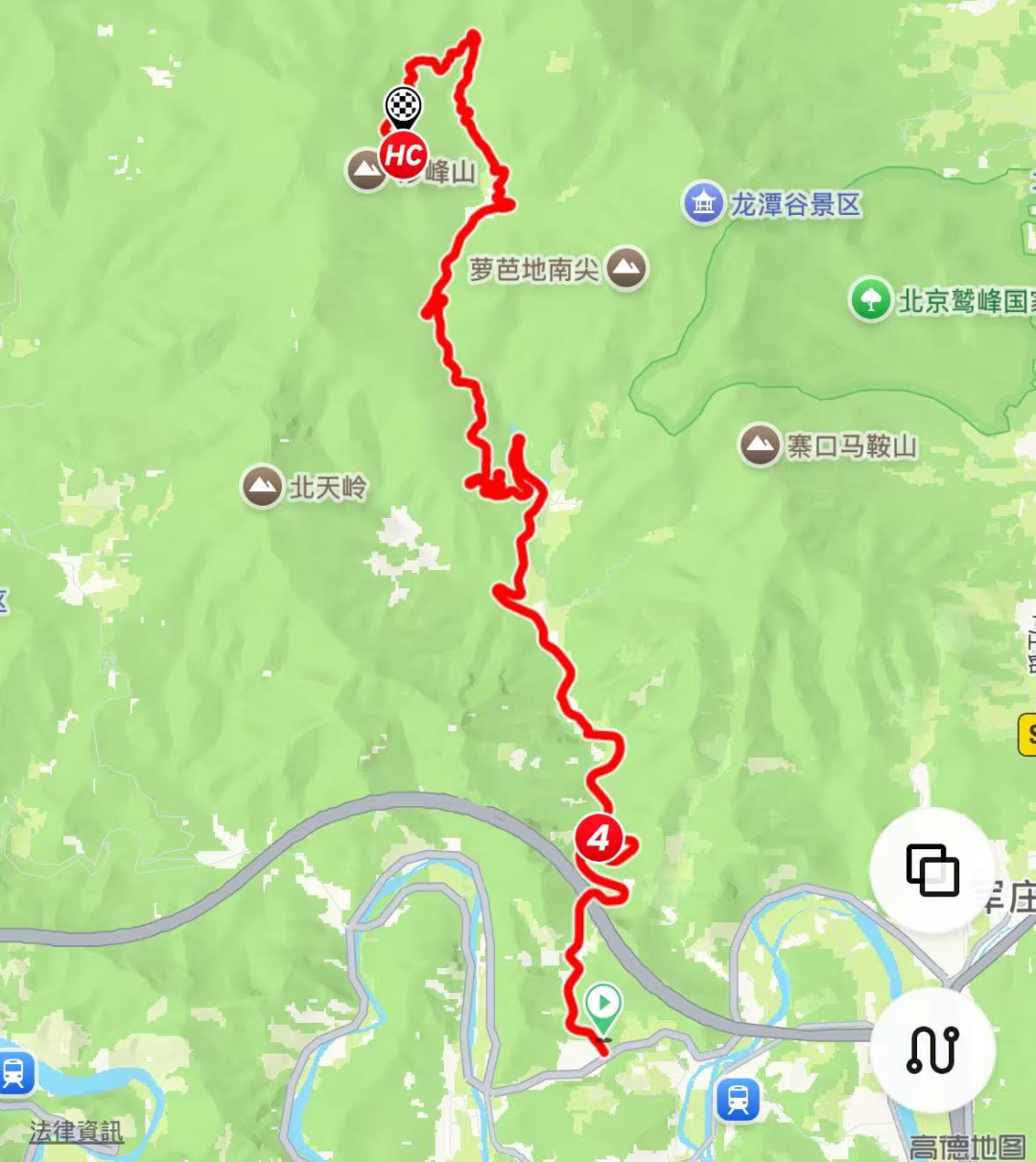Image resolution: width=1036 pixels, height=1162 pixels.
Task: Select the 萝芭地南尖 peak marker
Action: click(x=626, y=270)
